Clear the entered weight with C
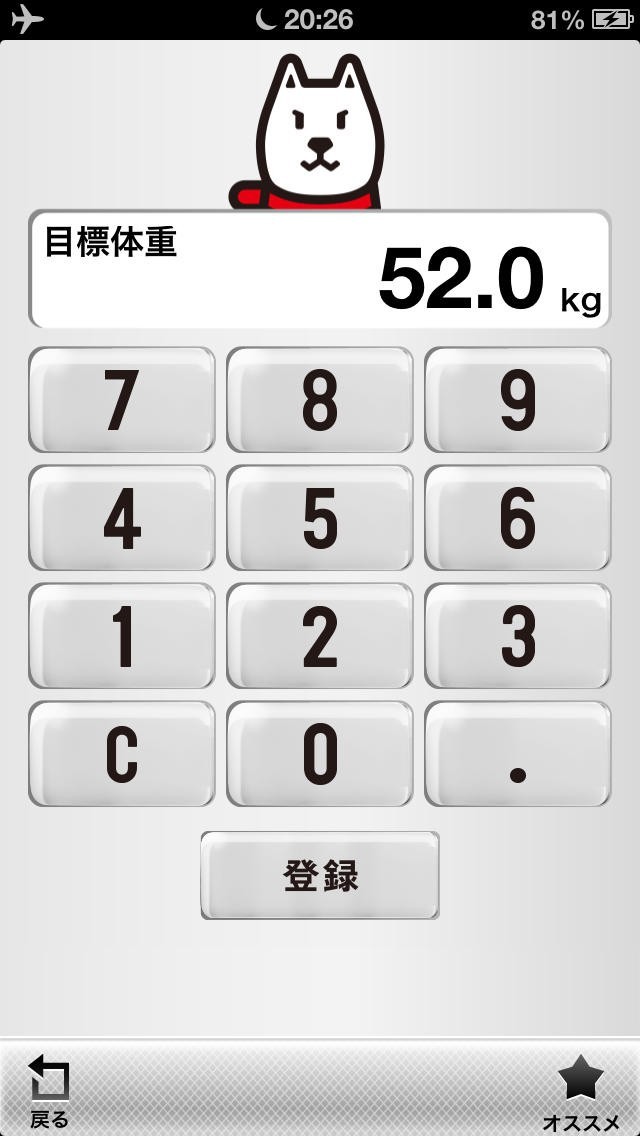 (121, 754)
